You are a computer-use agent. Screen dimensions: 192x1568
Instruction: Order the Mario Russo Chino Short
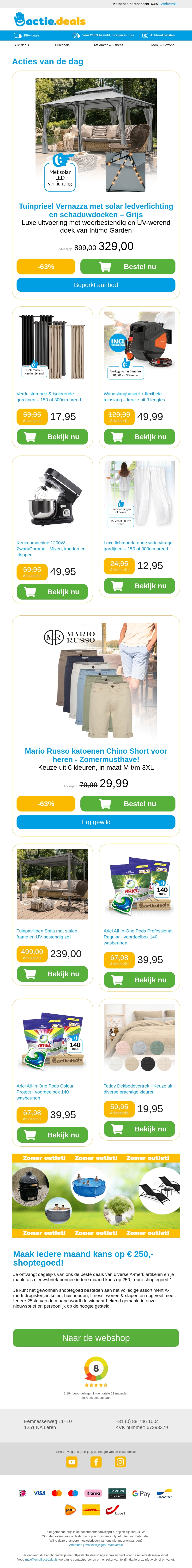(x=127, y=804)
